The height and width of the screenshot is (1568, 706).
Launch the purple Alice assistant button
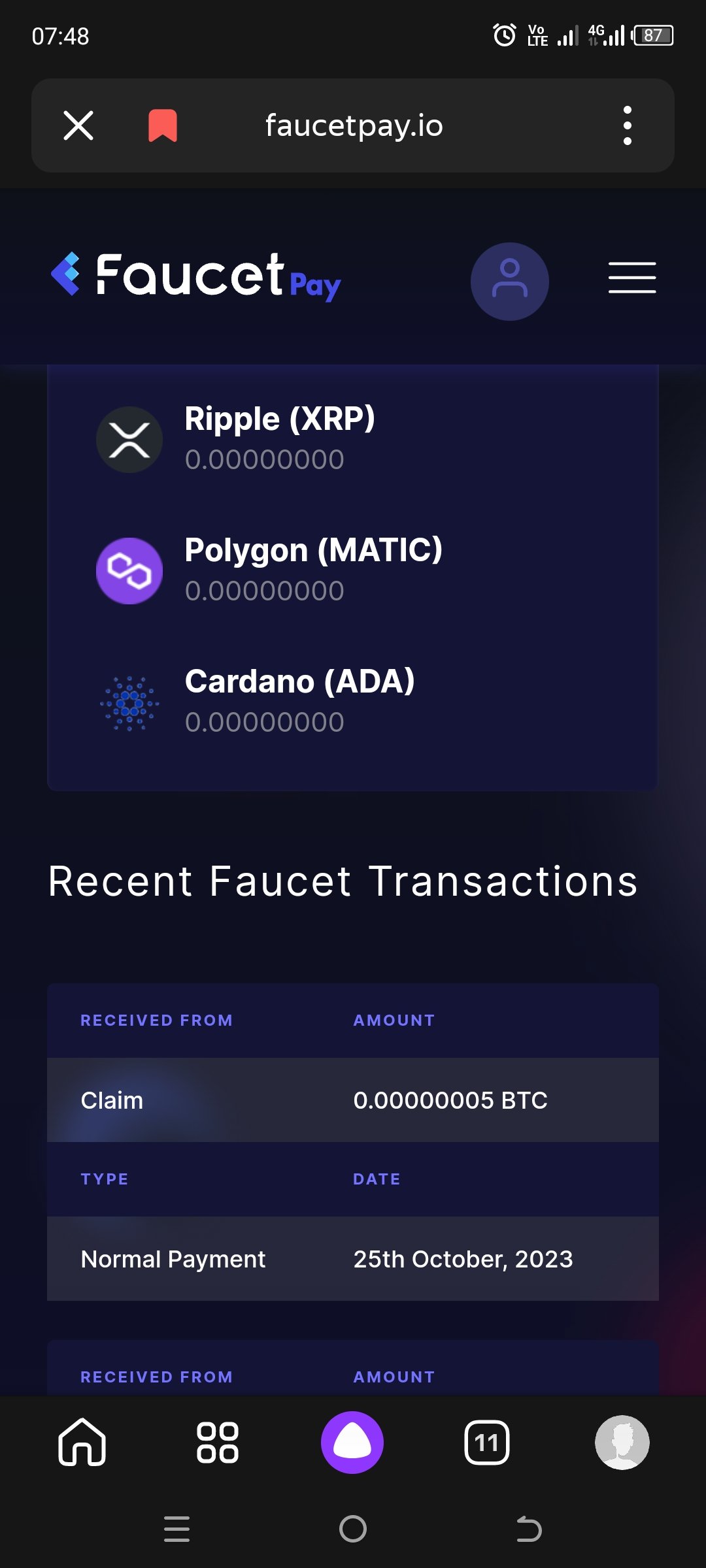coord(352,1442)
